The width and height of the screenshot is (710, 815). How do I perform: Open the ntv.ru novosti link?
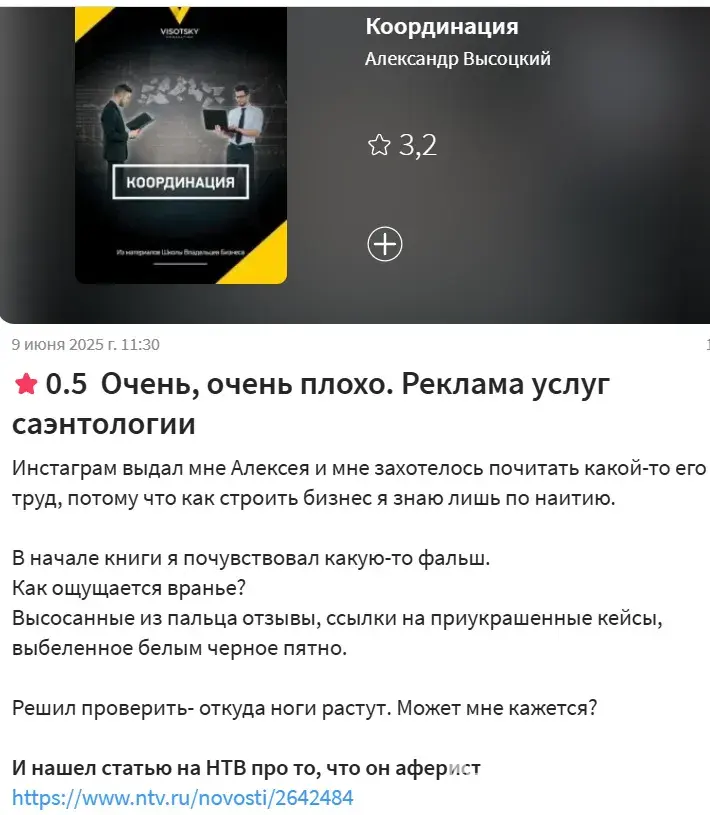(x=183, y=798)
